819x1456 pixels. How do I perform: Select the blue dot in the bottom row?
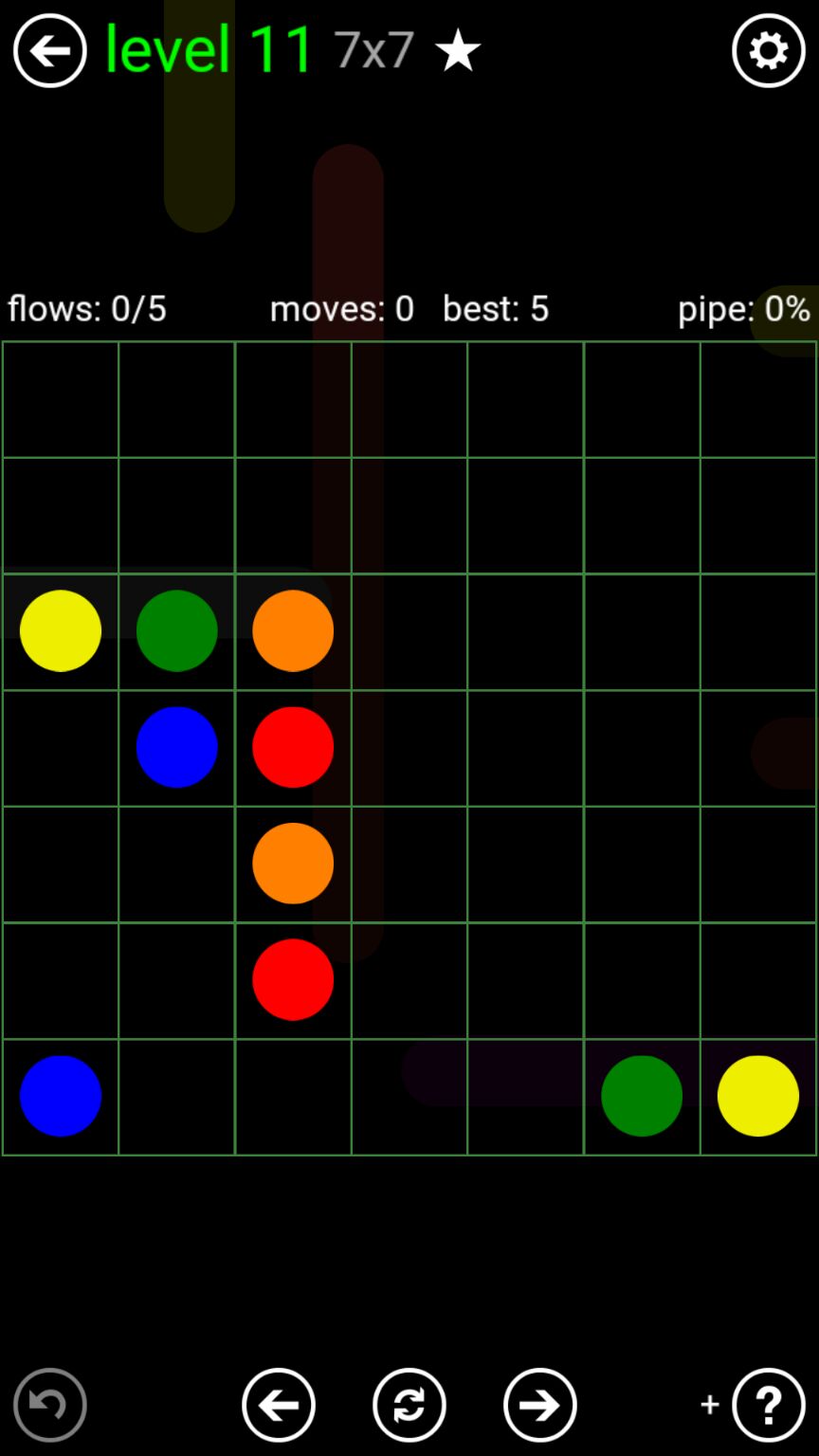point(60,1096)
